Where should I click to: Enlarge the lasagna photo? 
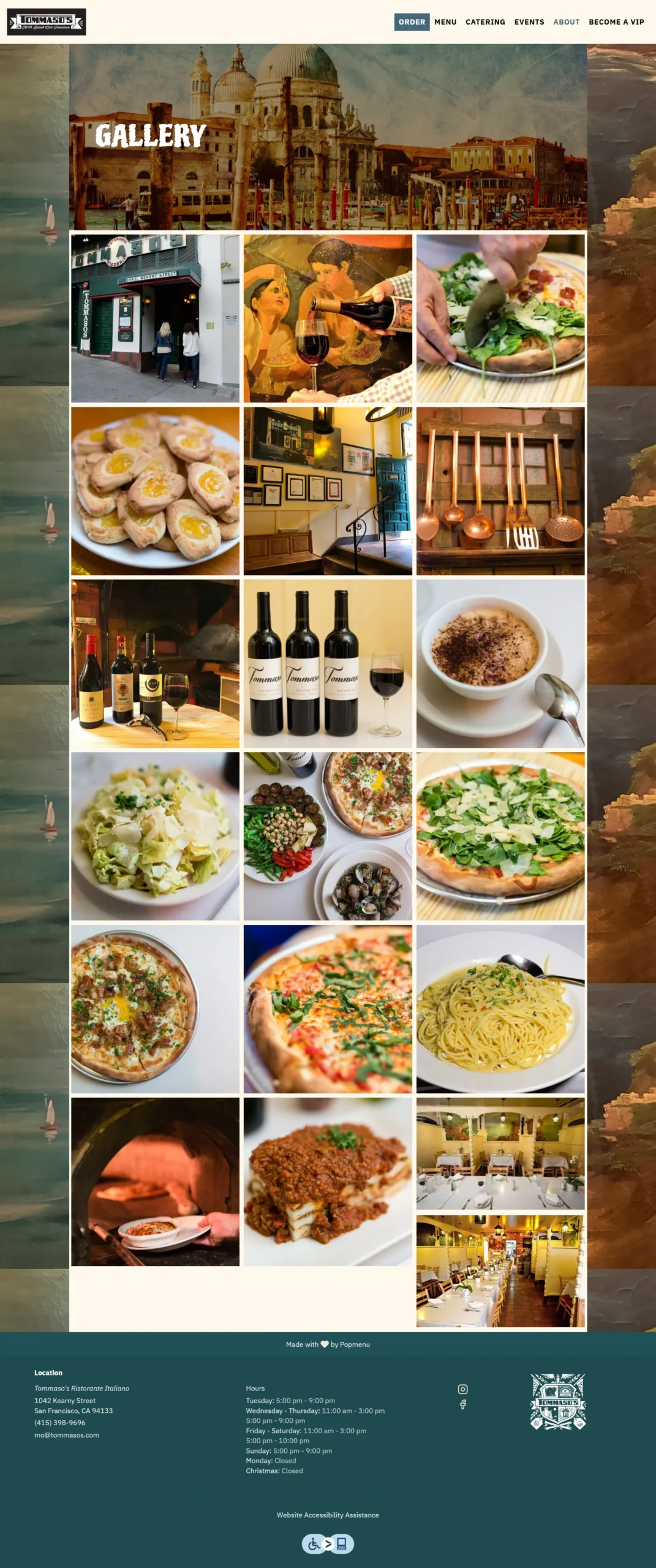pyautogui.click(x=328, y=1182)
